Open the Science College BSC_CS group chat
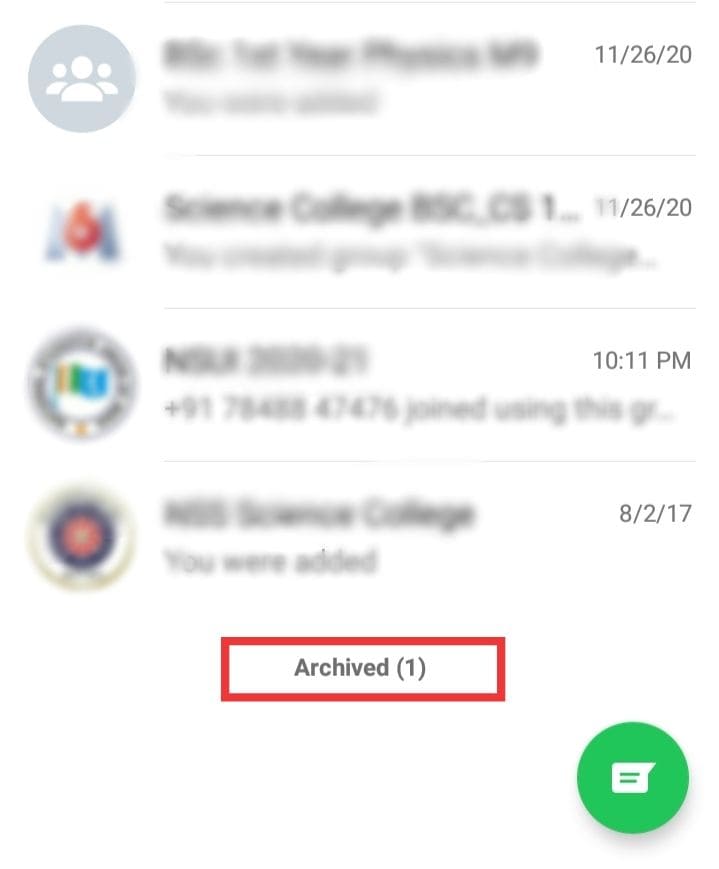Image resolution: width=719 pixels, height=869 pixels. pyautogui.click(x=400, y=232)
